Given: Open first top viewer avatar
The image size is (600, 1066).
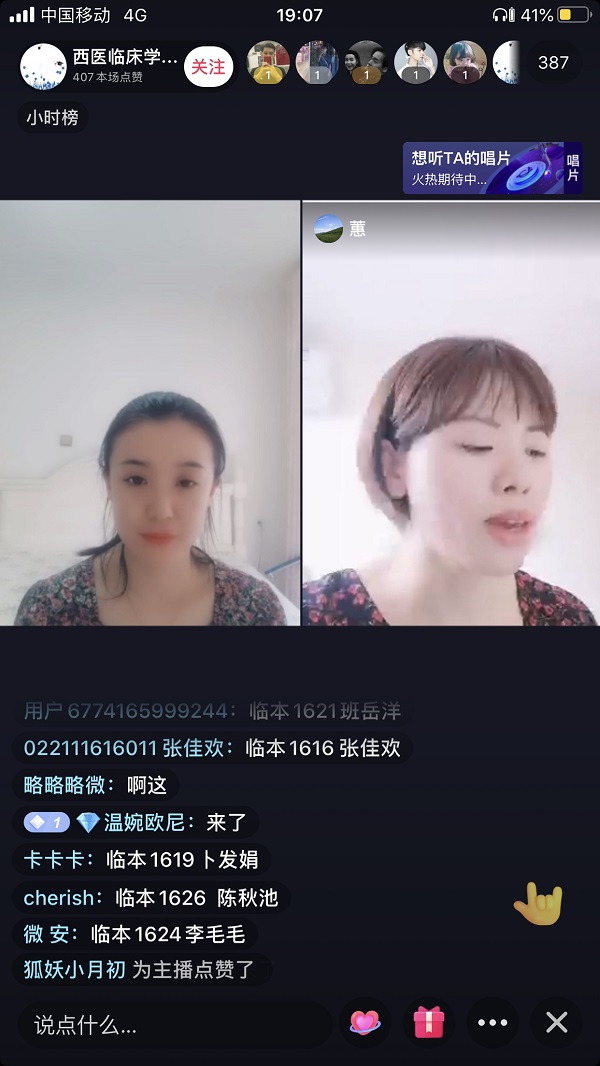Looking at the screenshot, I should (267, 63).
